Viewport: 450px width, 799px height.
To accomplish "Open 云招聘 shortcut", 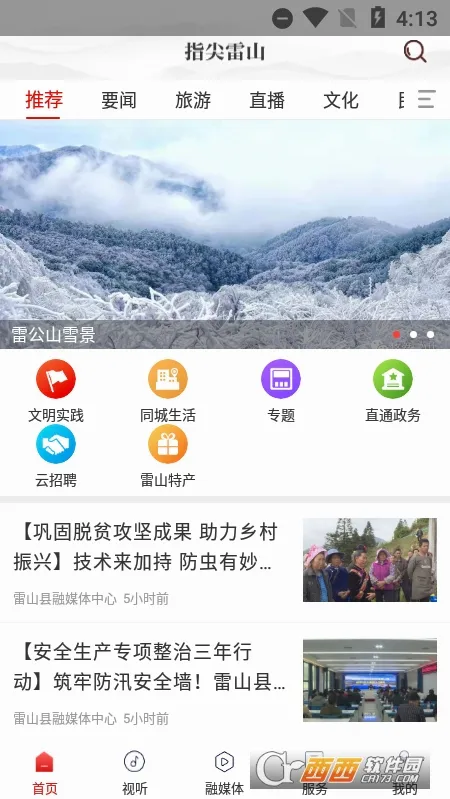I will (56, 456).
